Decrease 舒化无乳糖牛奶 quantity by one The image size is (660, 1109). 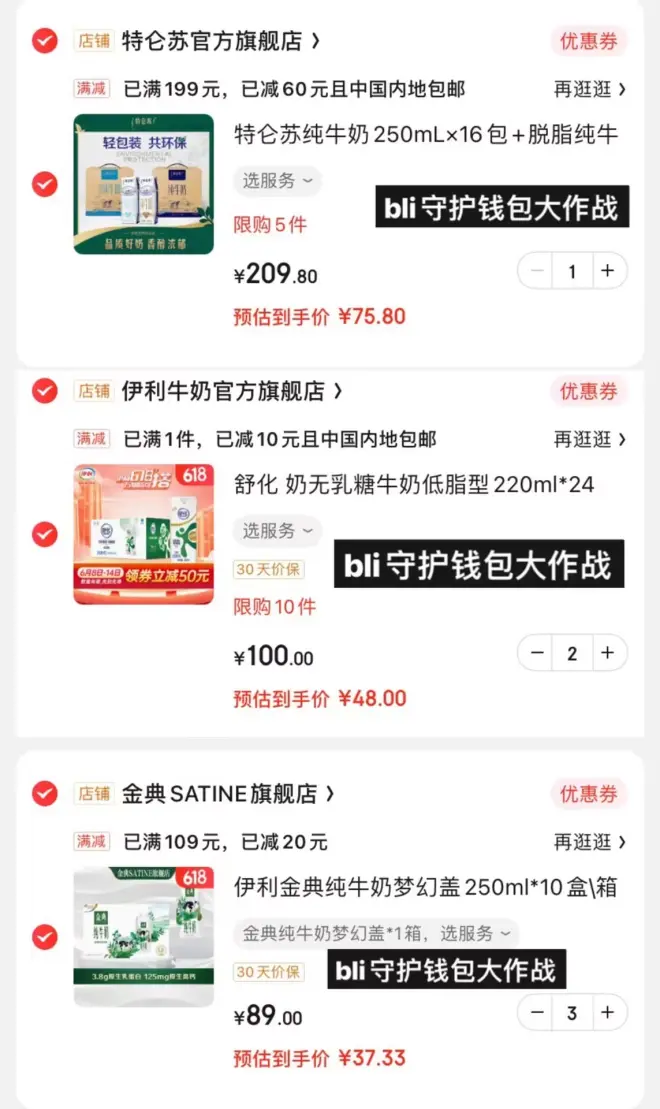coord(538,653)
